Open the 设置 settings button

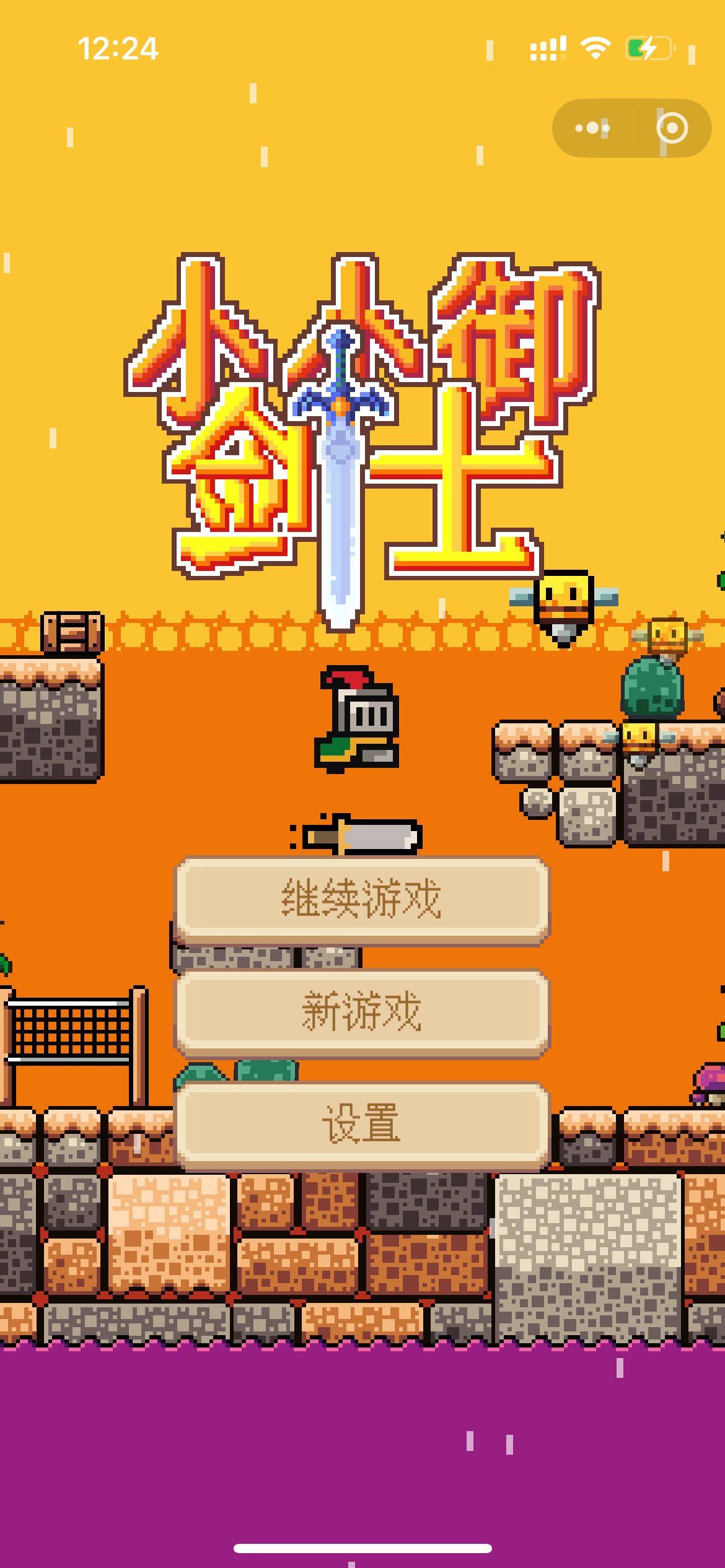click(362, 1125)
